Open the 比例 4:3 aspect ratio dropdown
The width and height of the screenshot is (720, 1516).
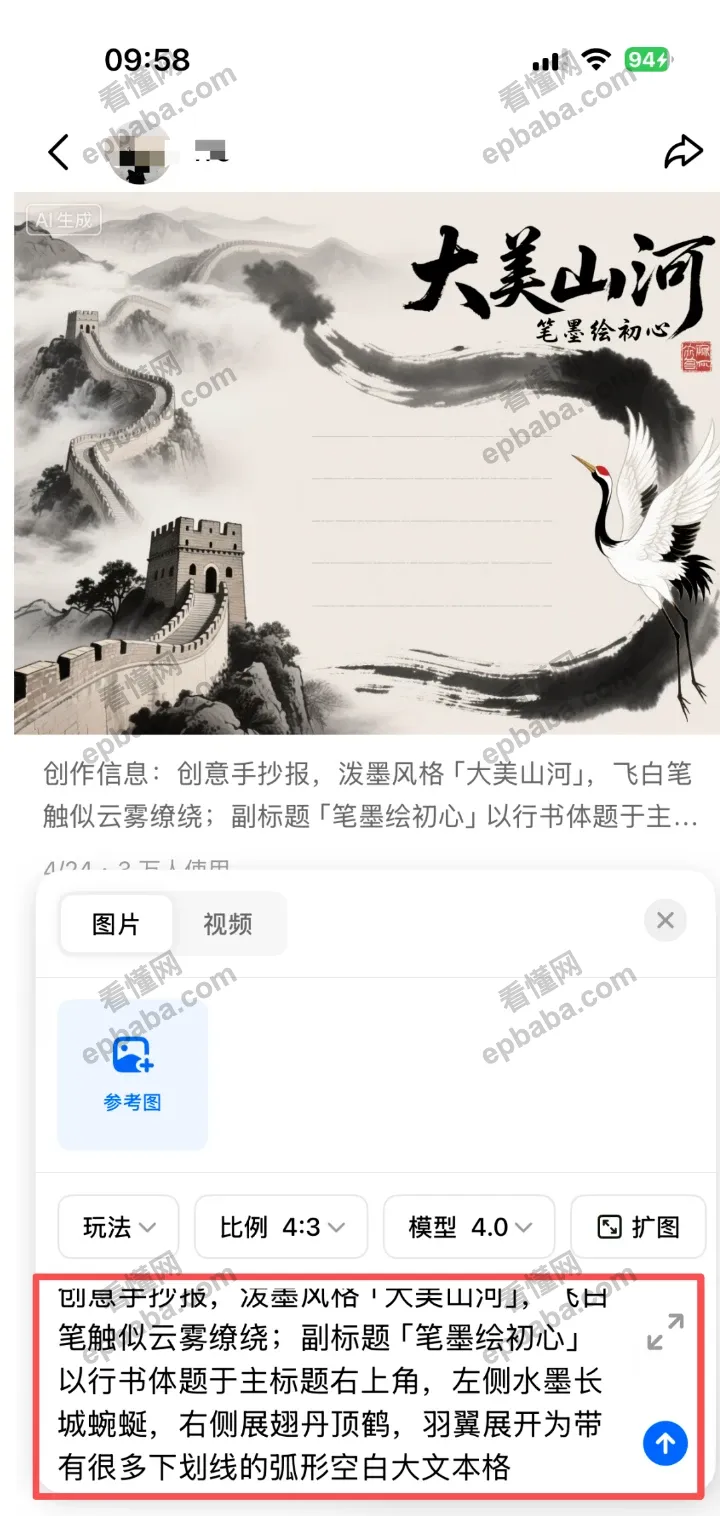point(281,1227)
